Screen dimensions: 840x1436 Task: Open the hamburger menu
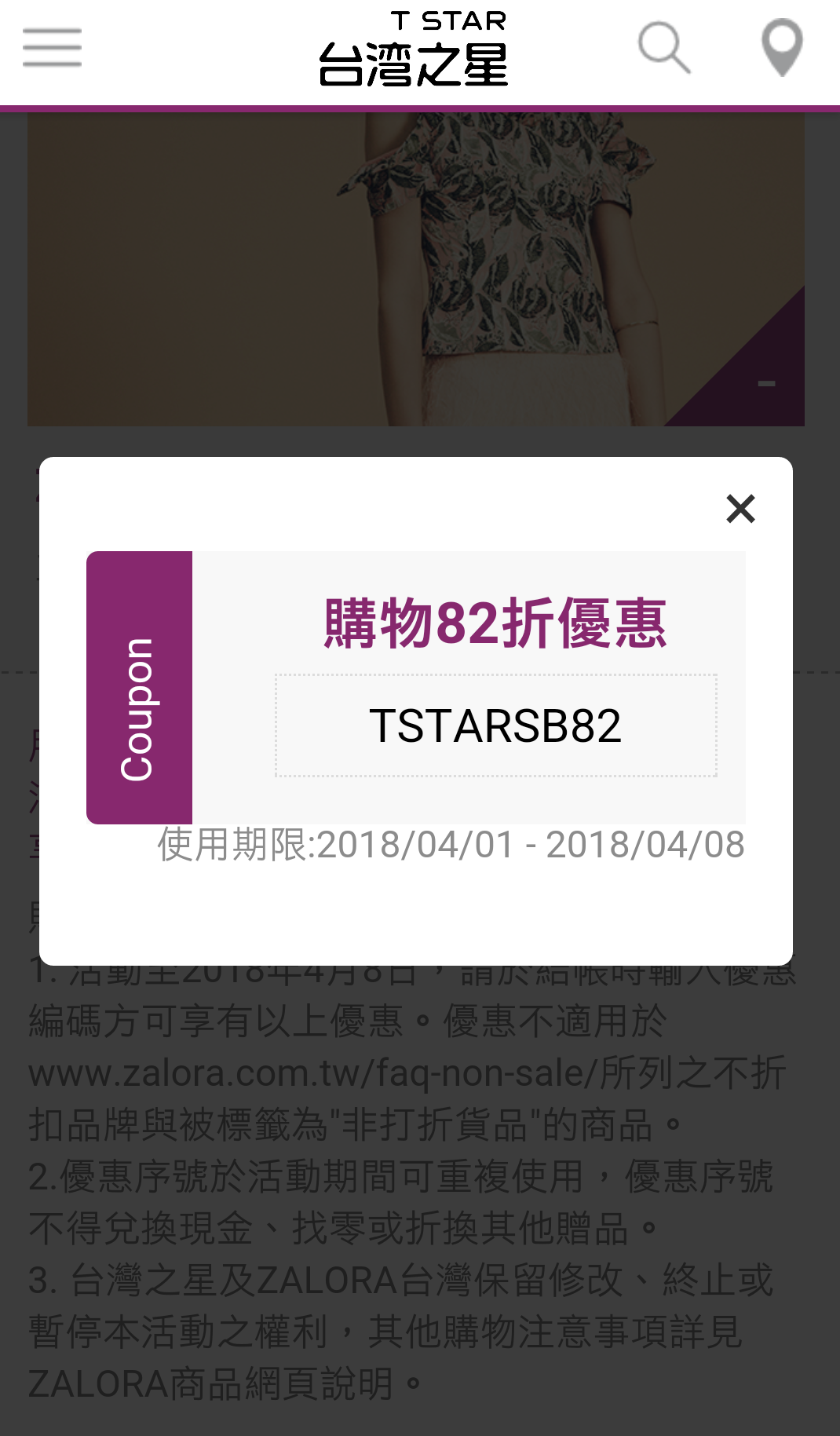coord(52,48)
